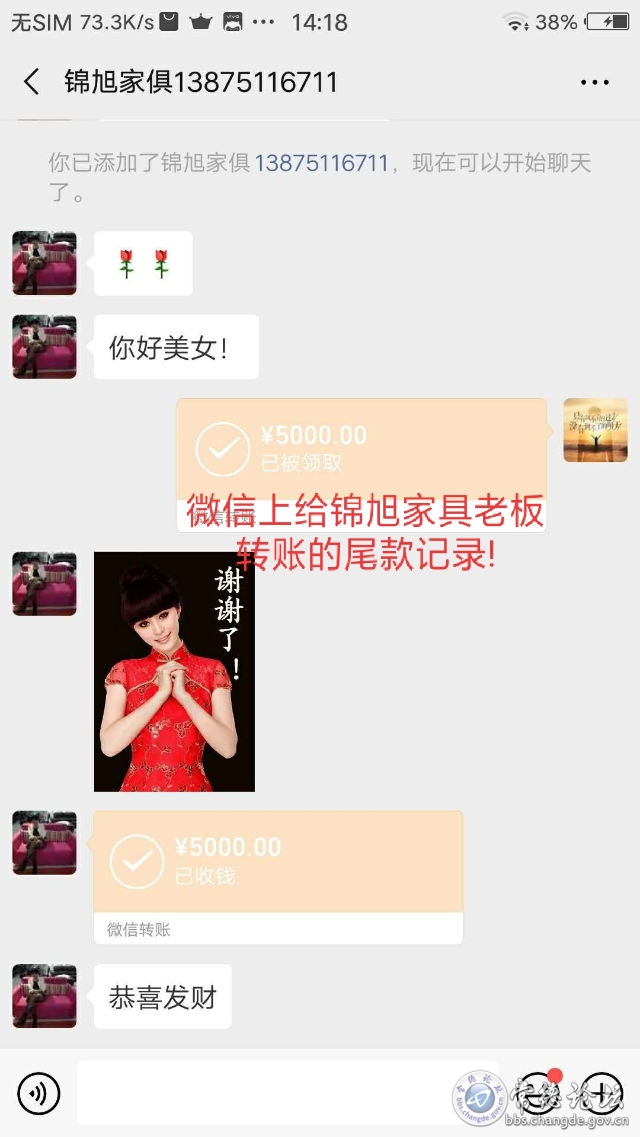Open the ¥5000.00 已被领取 transfer card
Viewport: 640px width, 1137px height.
[361, 450]
